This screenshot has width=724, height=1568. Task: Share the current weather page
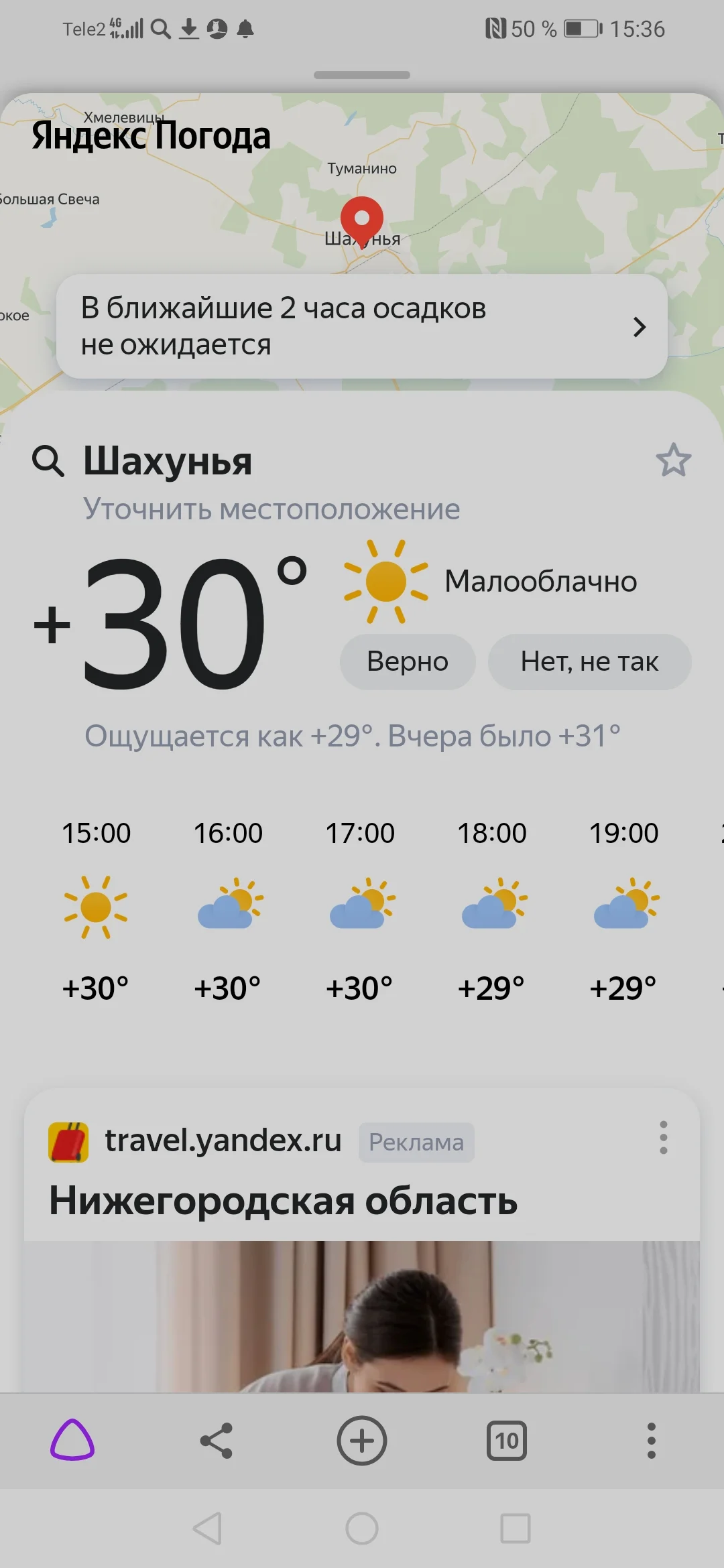[217, 1441]
